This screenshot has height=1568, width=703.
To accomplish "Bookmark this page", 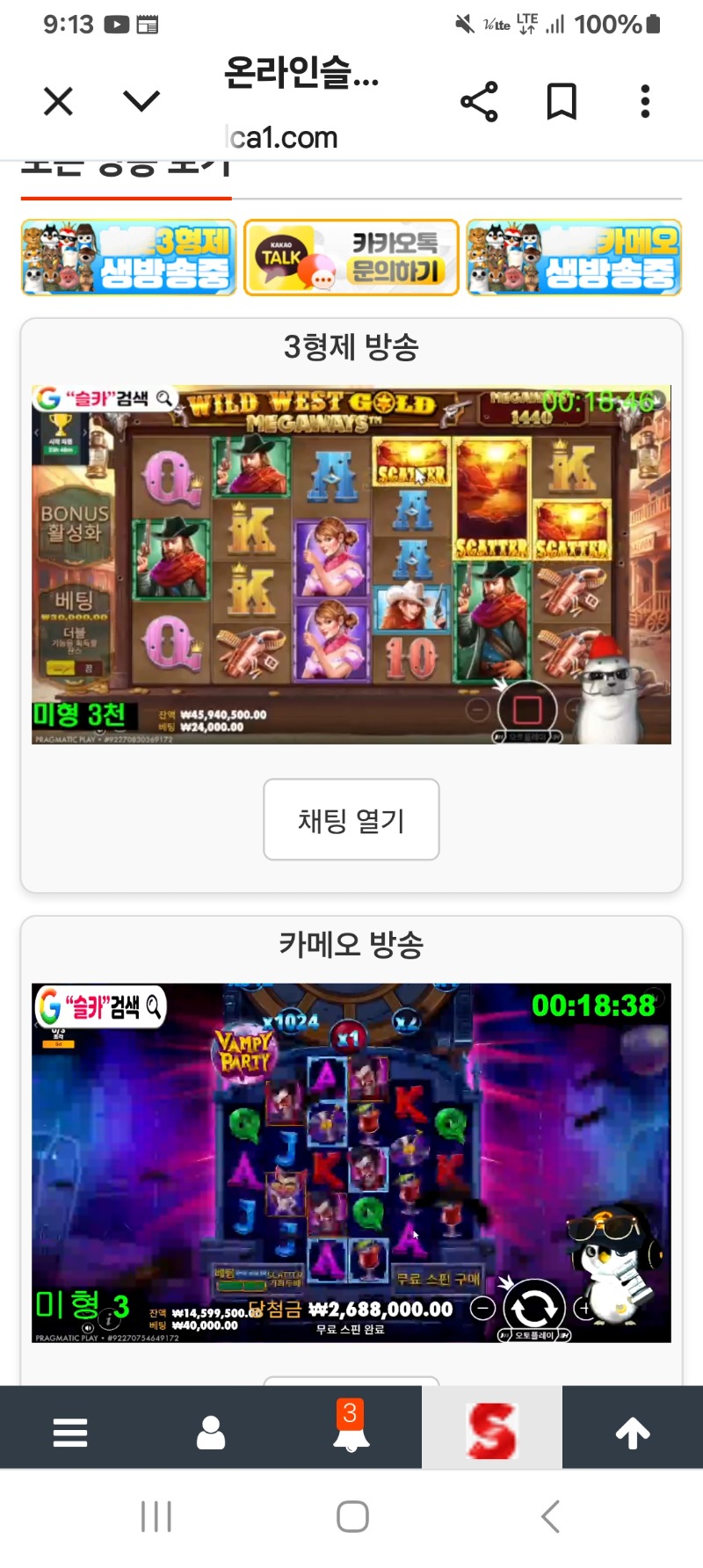I will click(x=562, y=102).
